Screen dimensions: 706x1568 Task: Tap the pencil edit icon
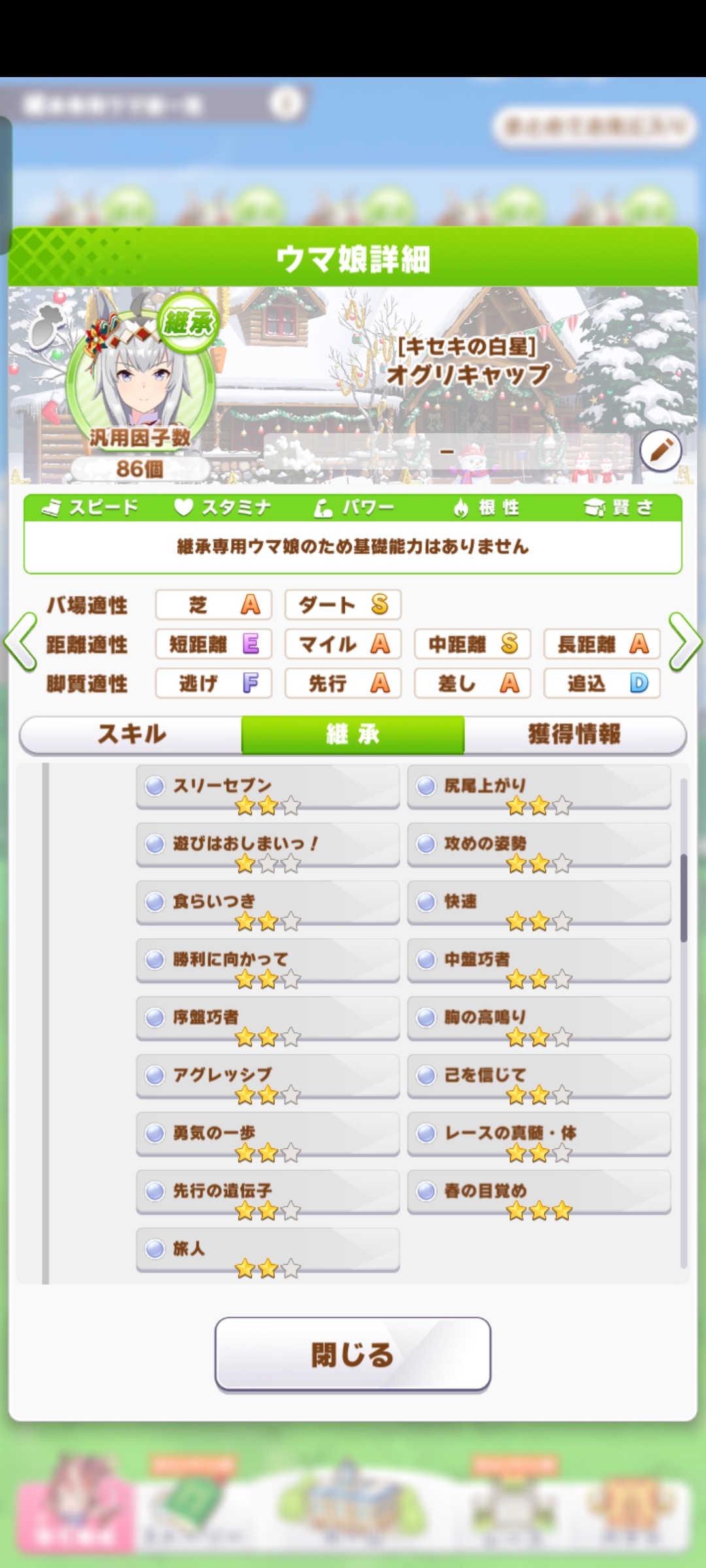[x=660, y=450]
